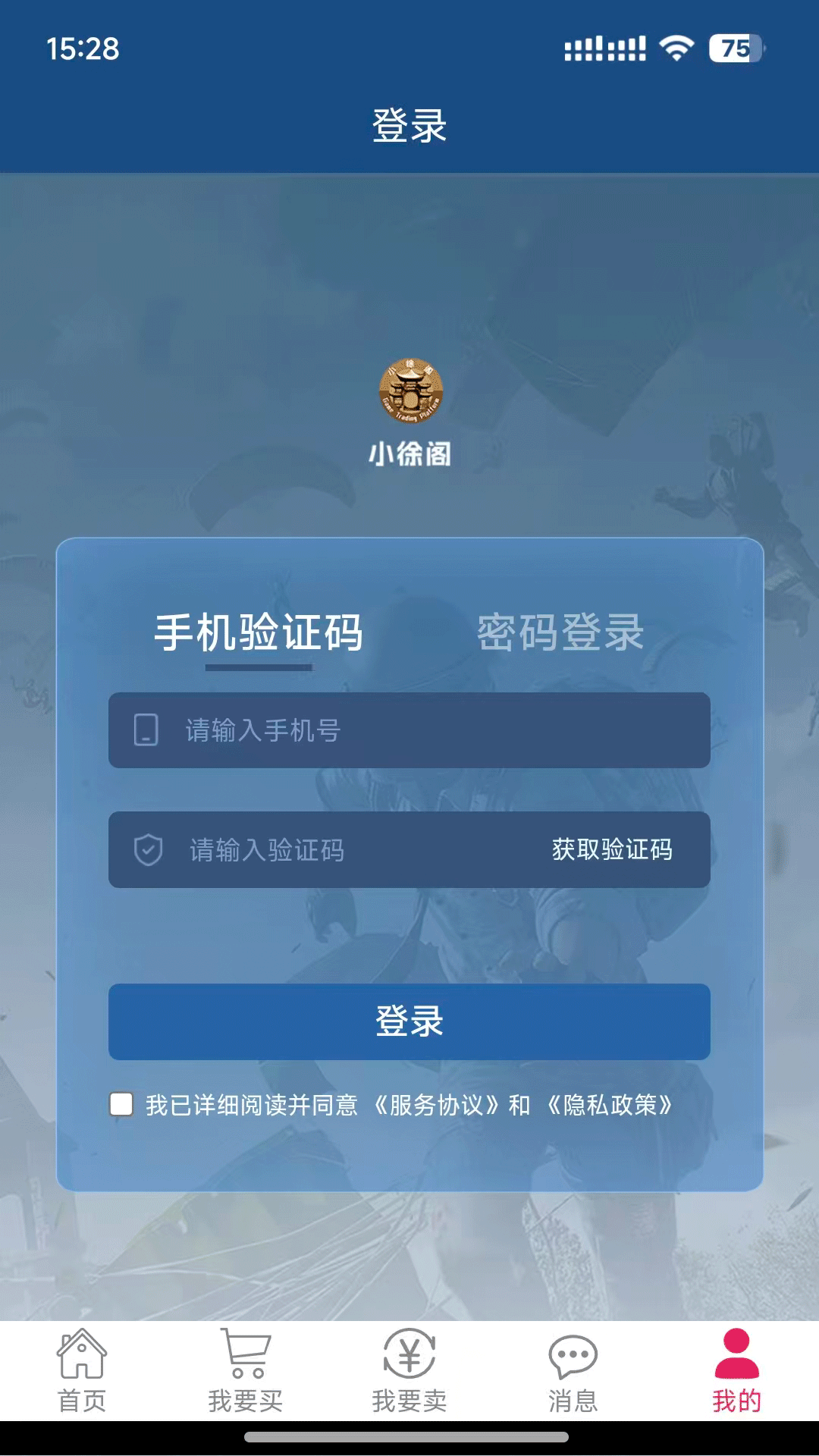This screenshot has width=819, height=1456.
Task: Select the 手机验证码 login tab
Action: (259, 632)
